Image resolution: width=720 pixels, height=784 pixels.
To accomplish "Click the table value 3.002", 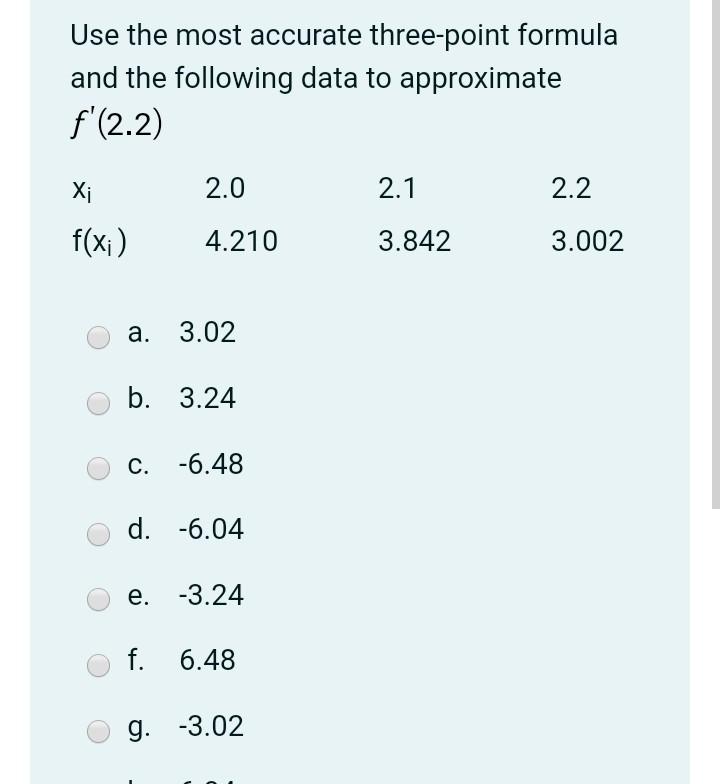I will click(587, 240).
